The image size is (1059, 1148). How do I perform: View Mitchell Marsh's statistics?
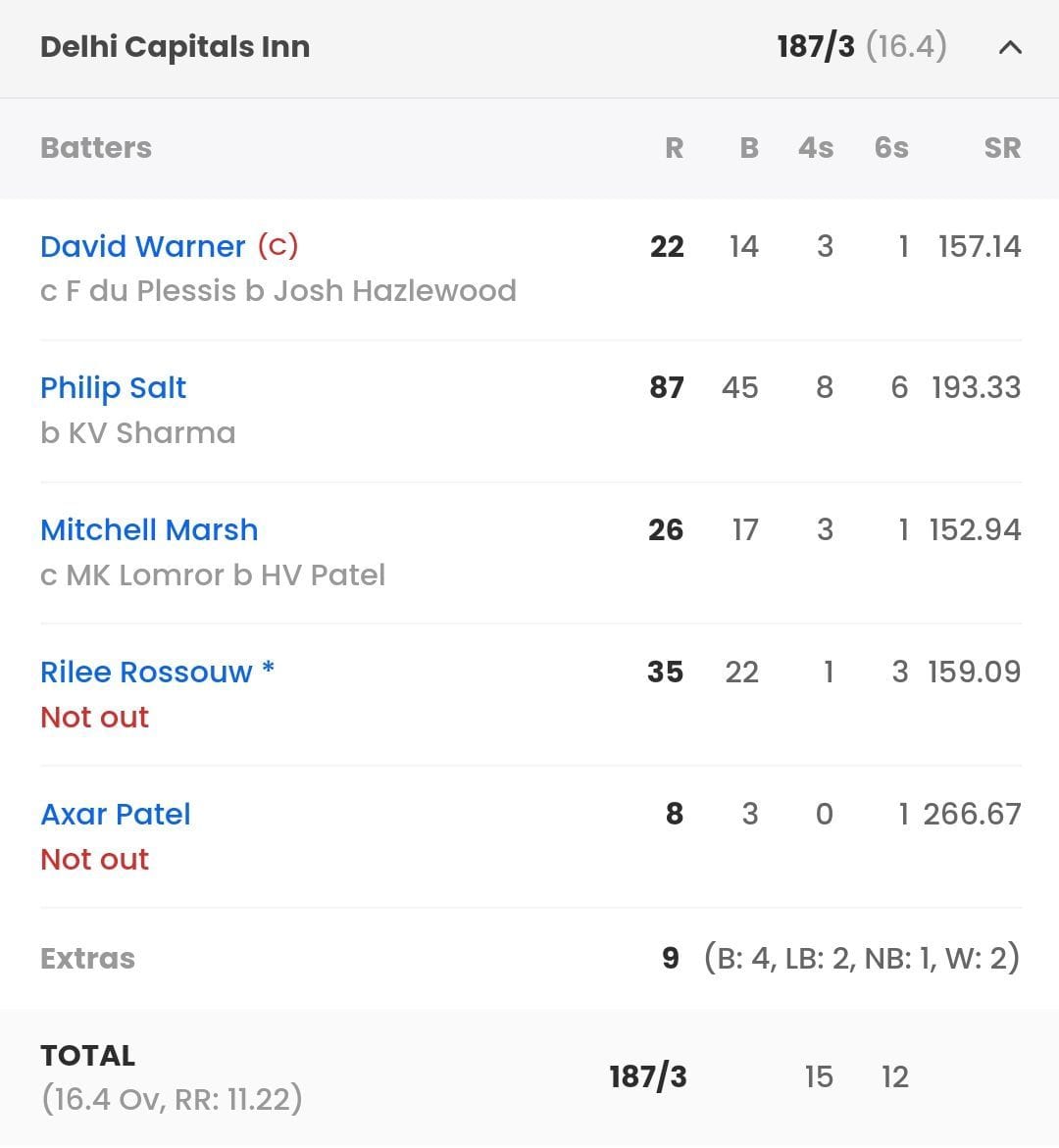pyautogui.click(x=149, y=529)
